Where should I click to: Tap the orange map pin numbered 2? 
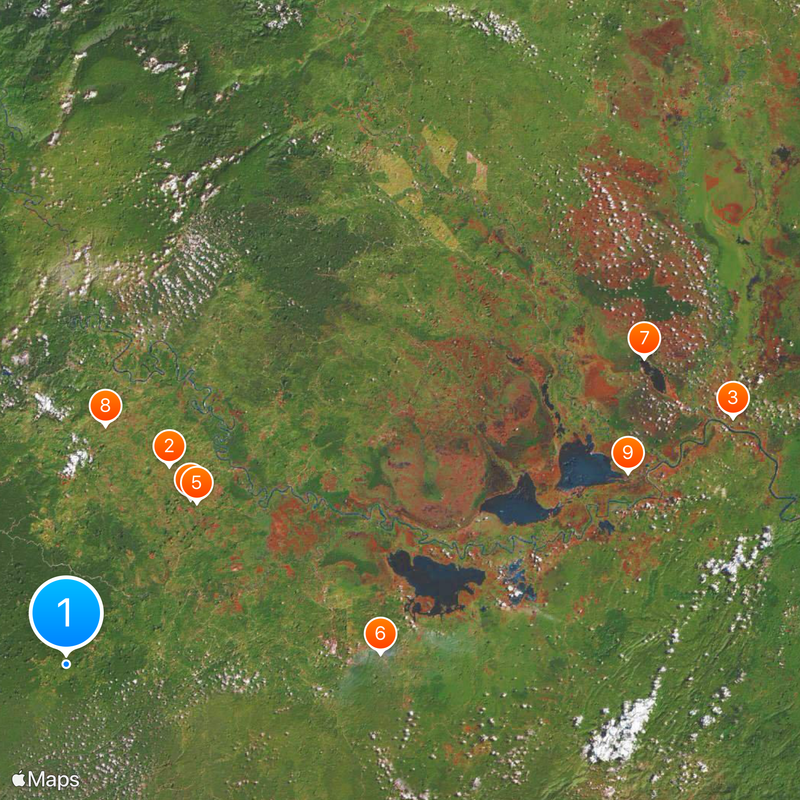tap(169, 446)
